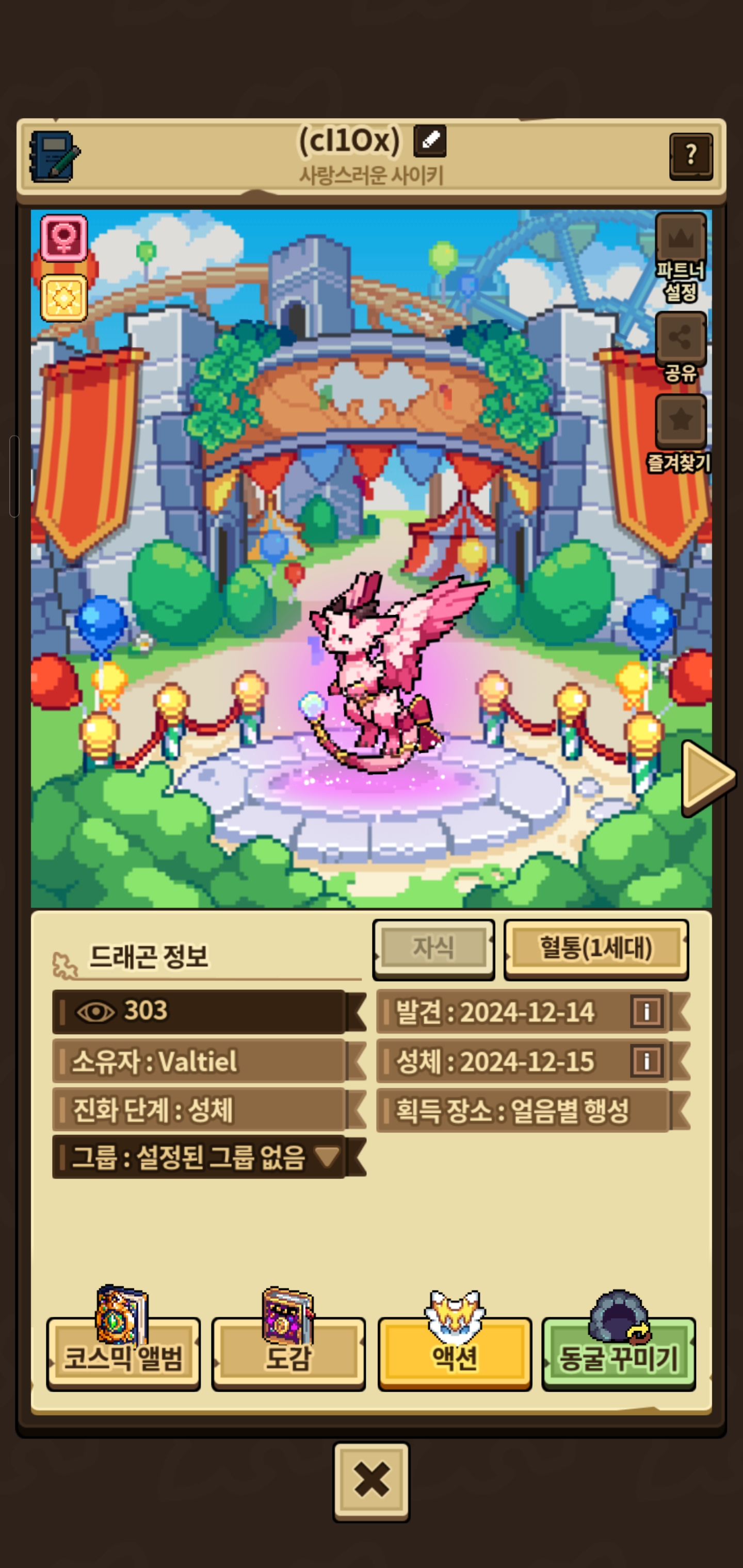Tap the pink female gender icon
Image resolution: width=743 pixels, height=1568 pixels.
[x=64, y=237]
